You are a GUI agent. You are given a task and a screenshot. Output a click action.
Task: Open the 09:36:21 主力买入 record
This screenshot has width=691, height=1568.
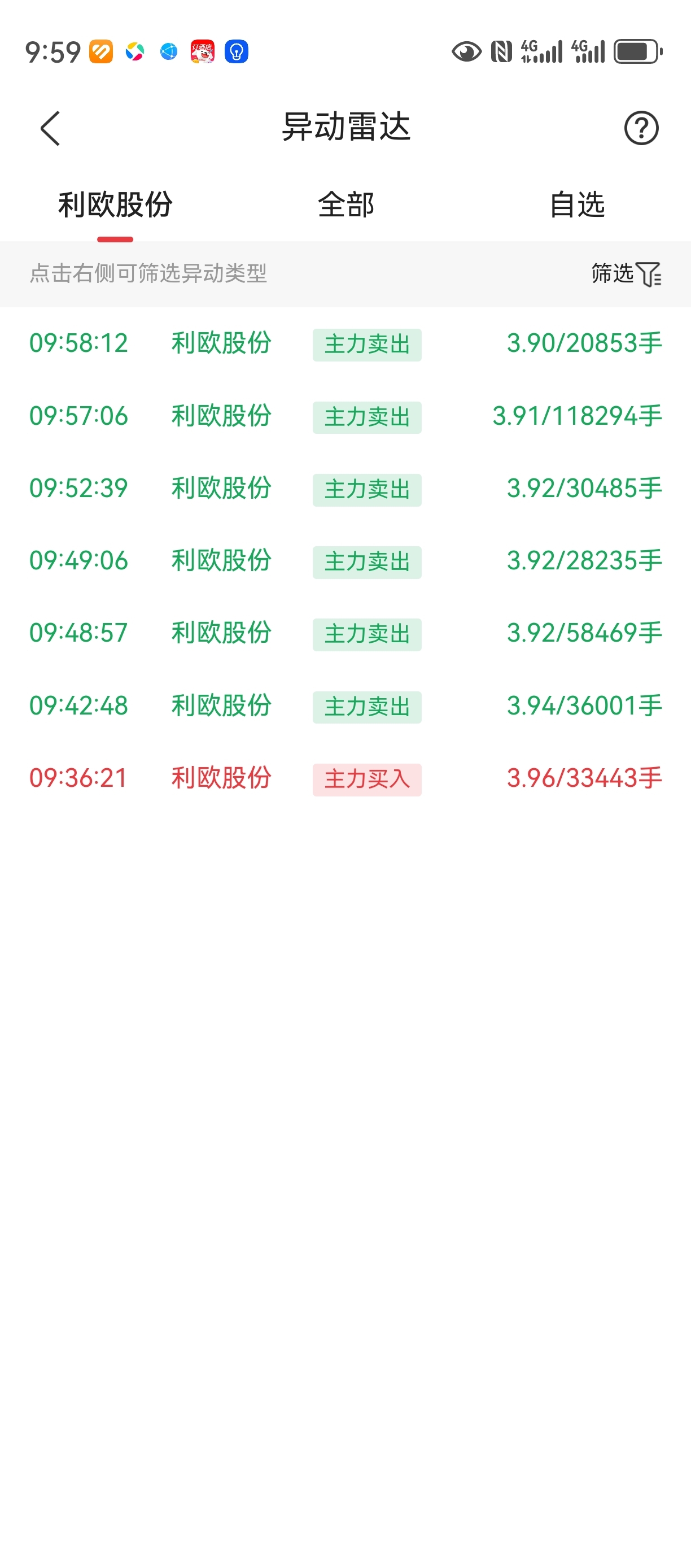click(345, 778)
